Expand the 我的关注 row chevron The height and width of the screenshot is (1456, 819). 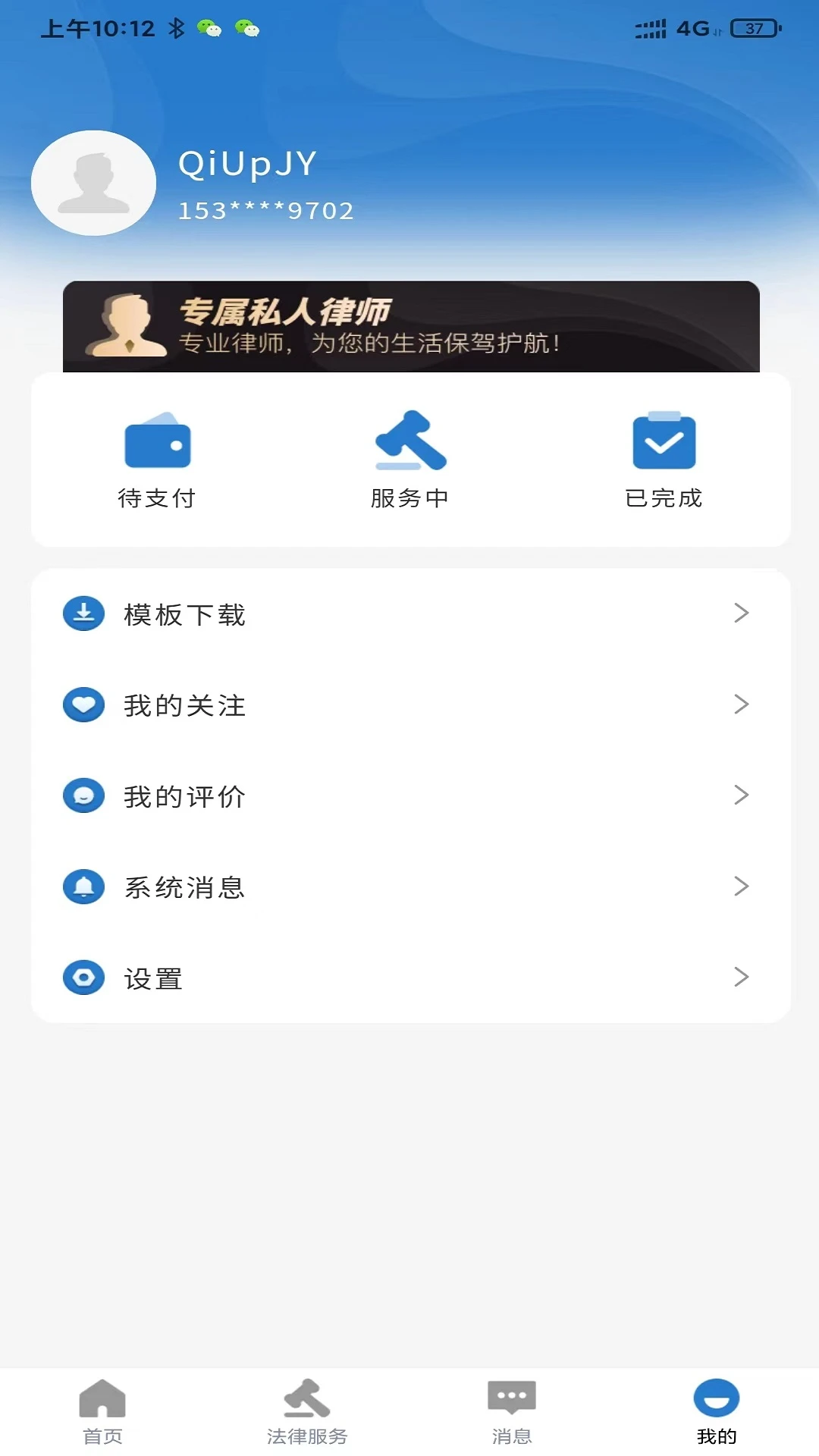(x=741, y=704)
